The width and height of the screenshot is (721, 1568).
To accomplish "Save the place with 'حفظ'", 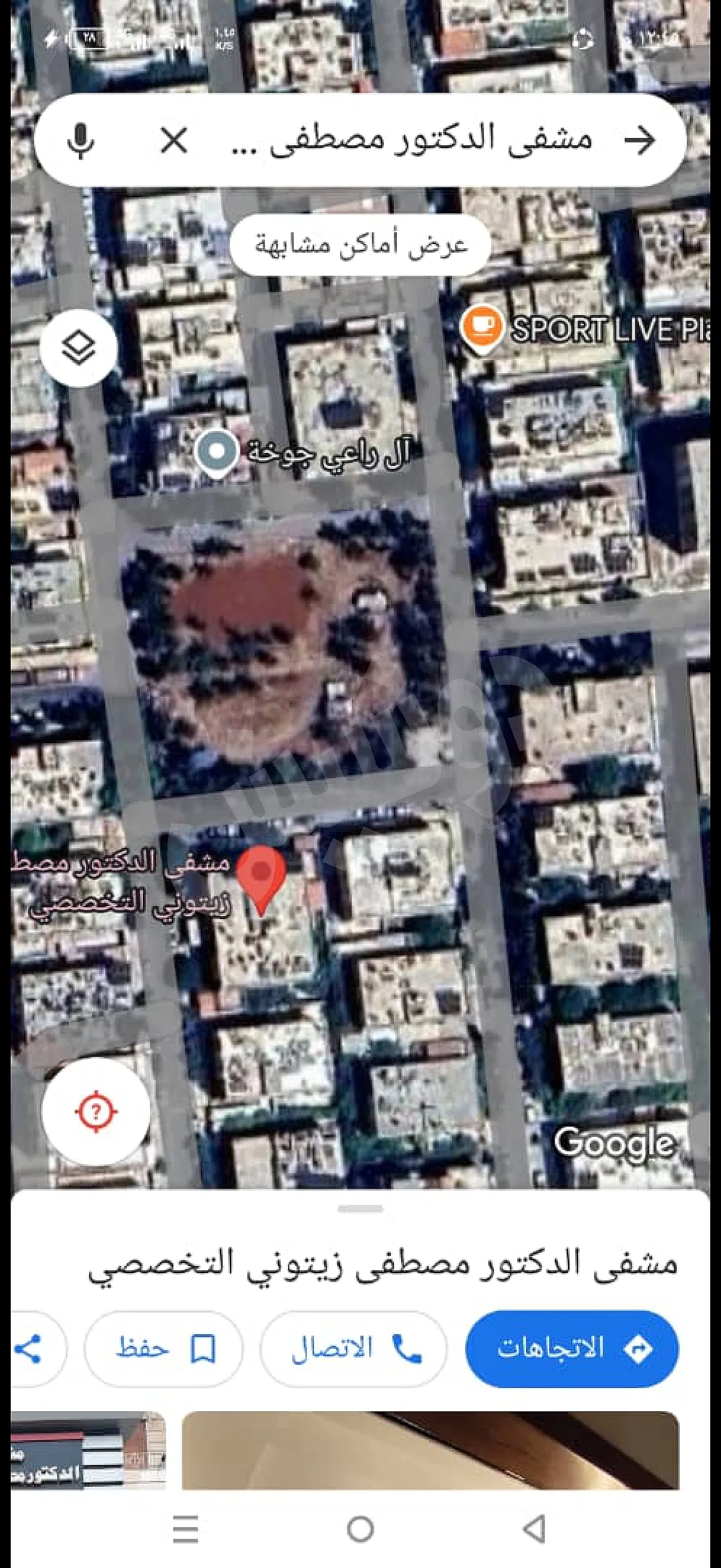I will [x=163, y=1349].
